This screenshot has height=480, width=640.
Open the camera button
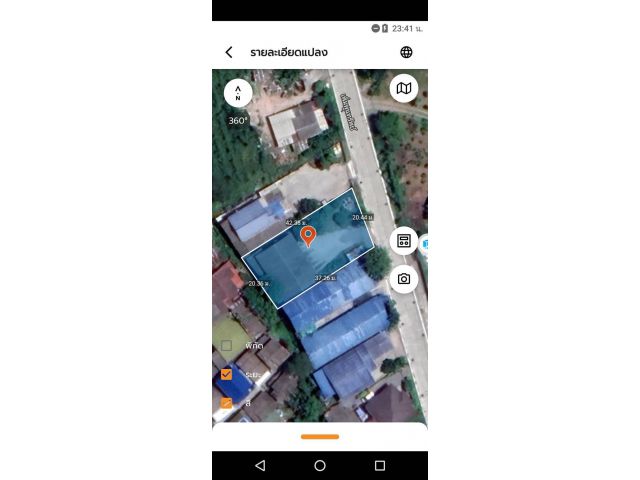tap(403, 279)
